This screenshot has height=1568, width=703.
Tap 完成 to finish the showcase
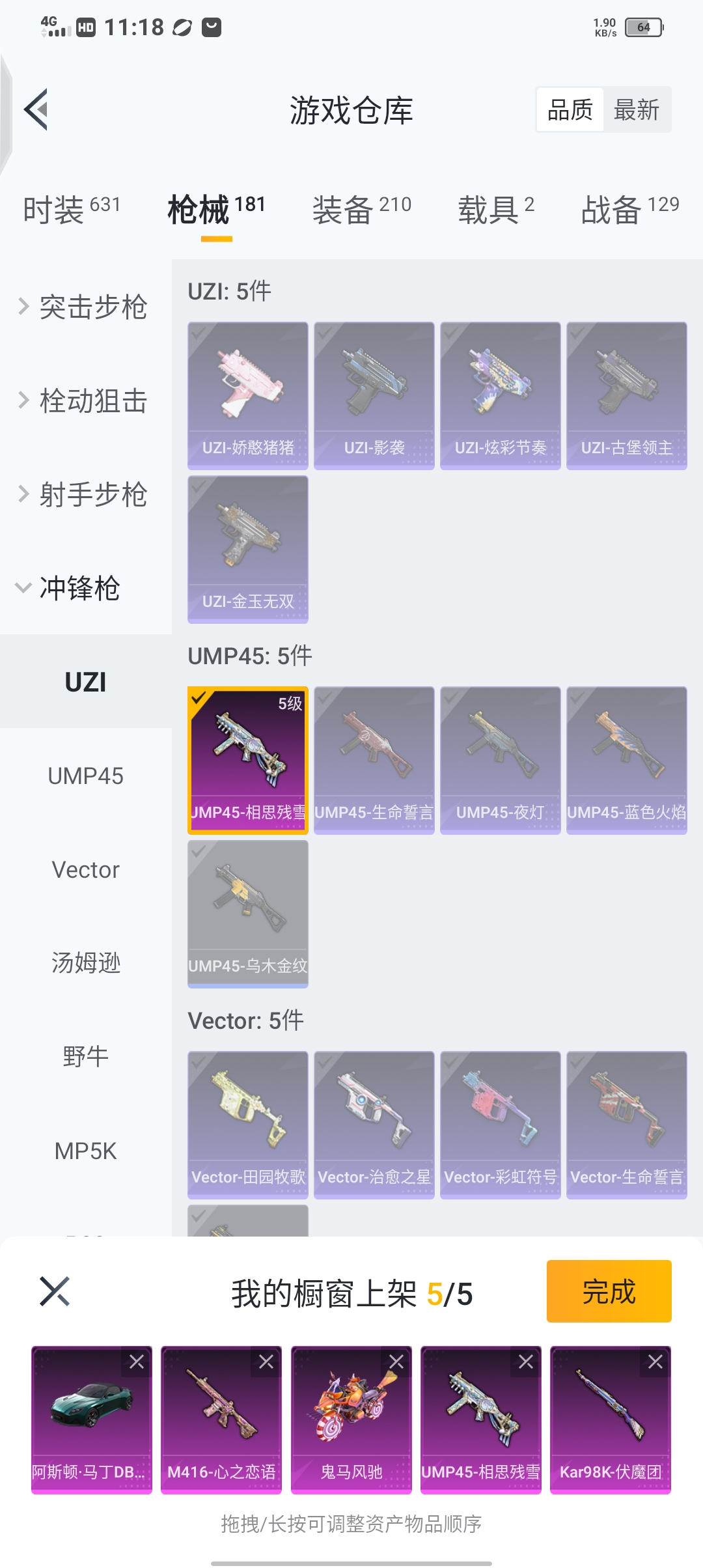tap(609, 1291)
